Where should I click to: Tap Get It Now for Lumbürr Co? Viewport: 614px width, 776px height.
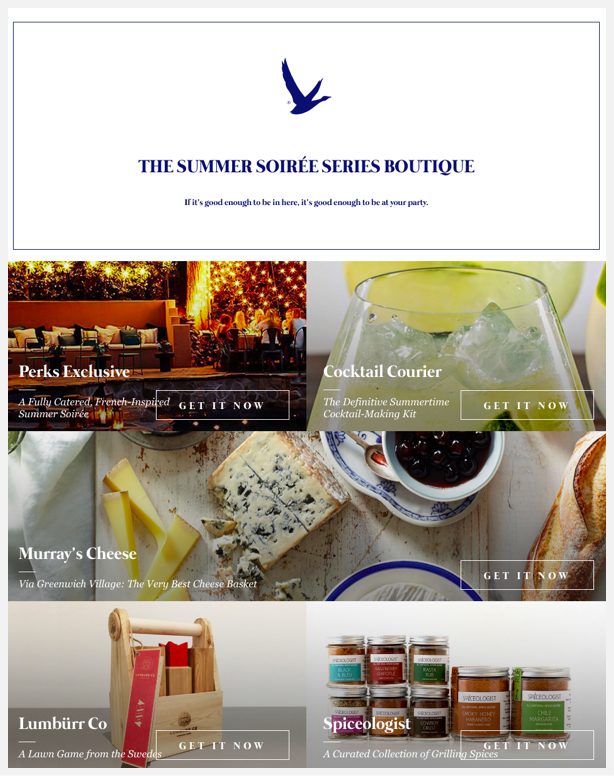pyautogui.click(x=222, y=745)
